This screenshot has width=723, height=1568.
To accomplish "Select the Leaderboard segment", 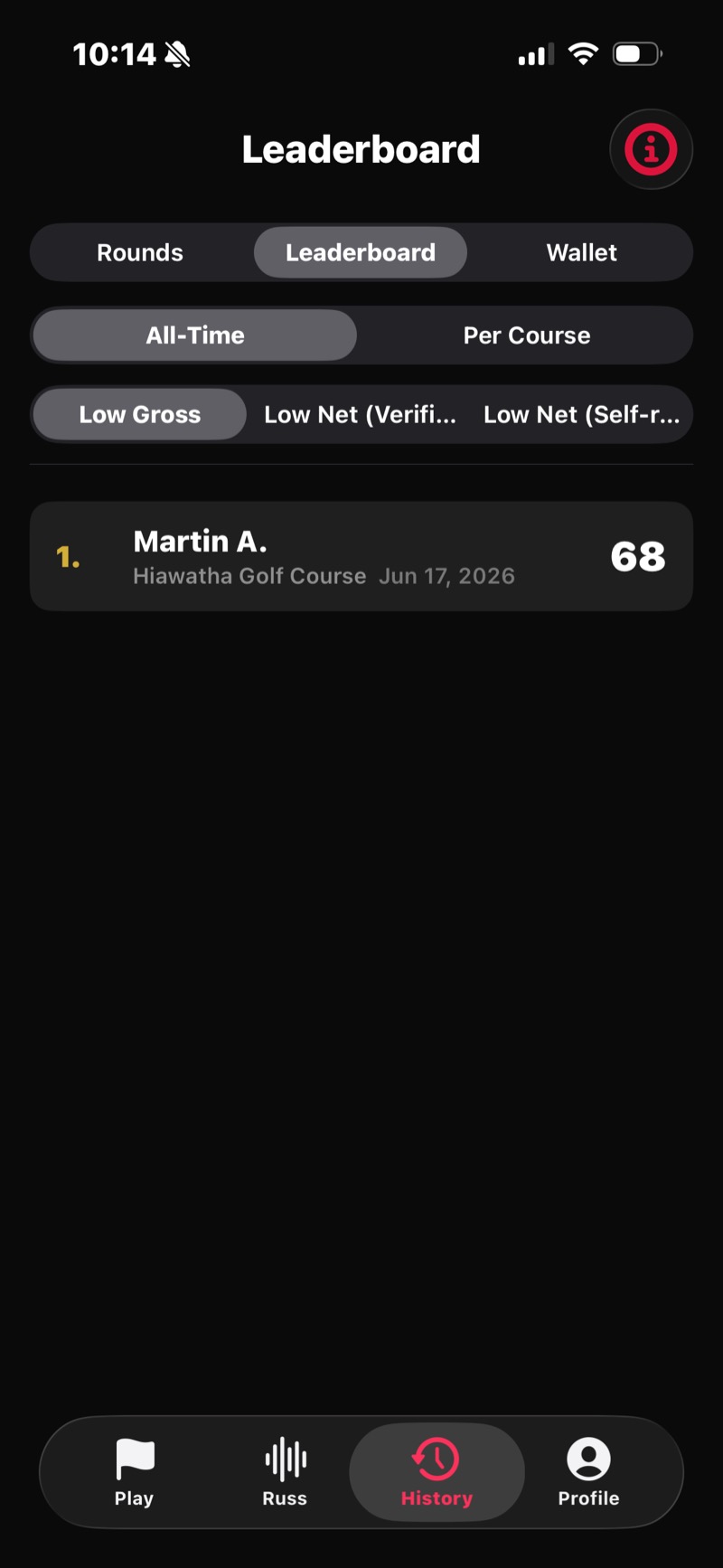I will (x=361, y=252).
